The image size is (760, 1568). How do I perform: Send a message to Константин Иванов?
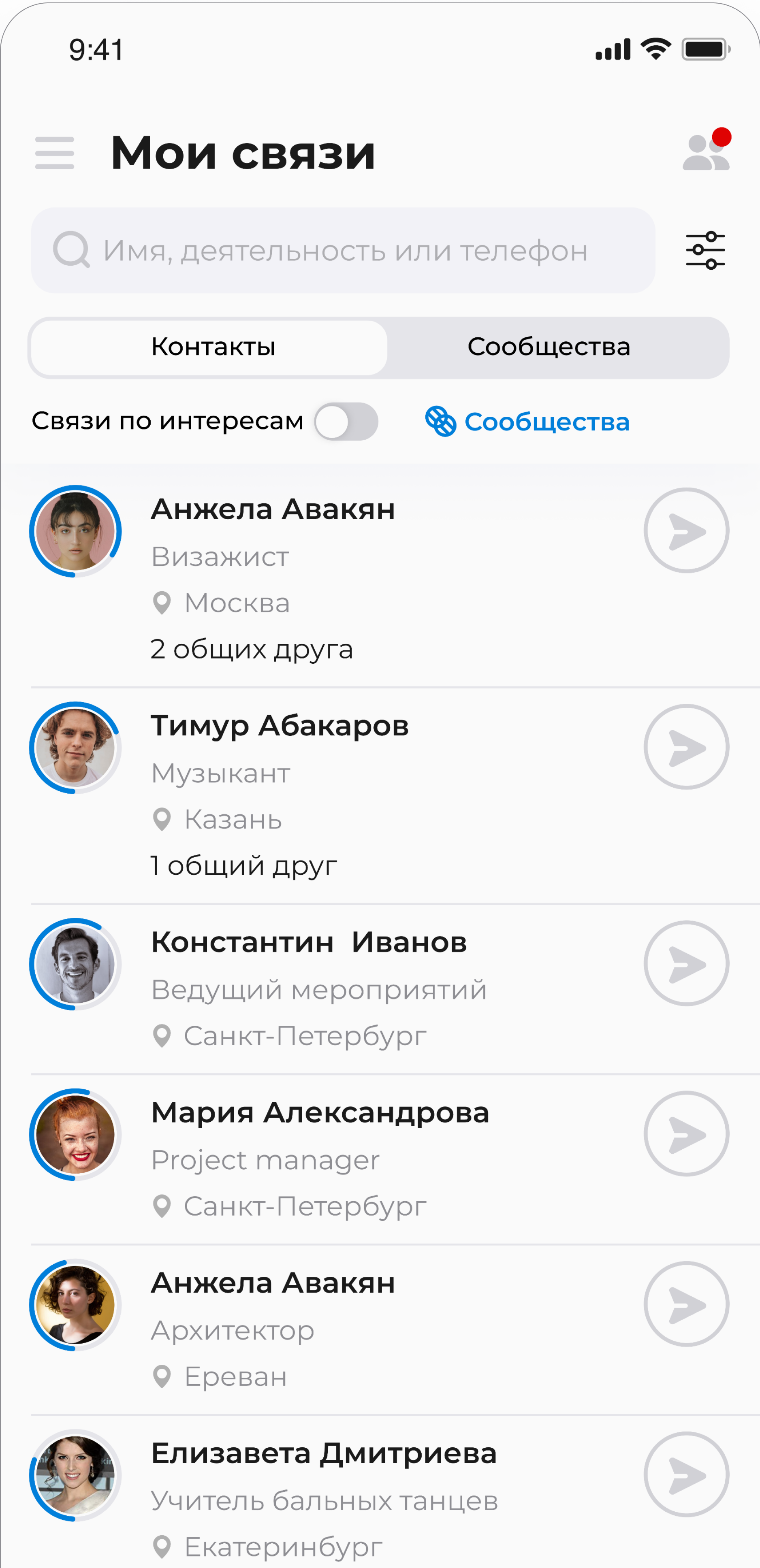(686, 963)
